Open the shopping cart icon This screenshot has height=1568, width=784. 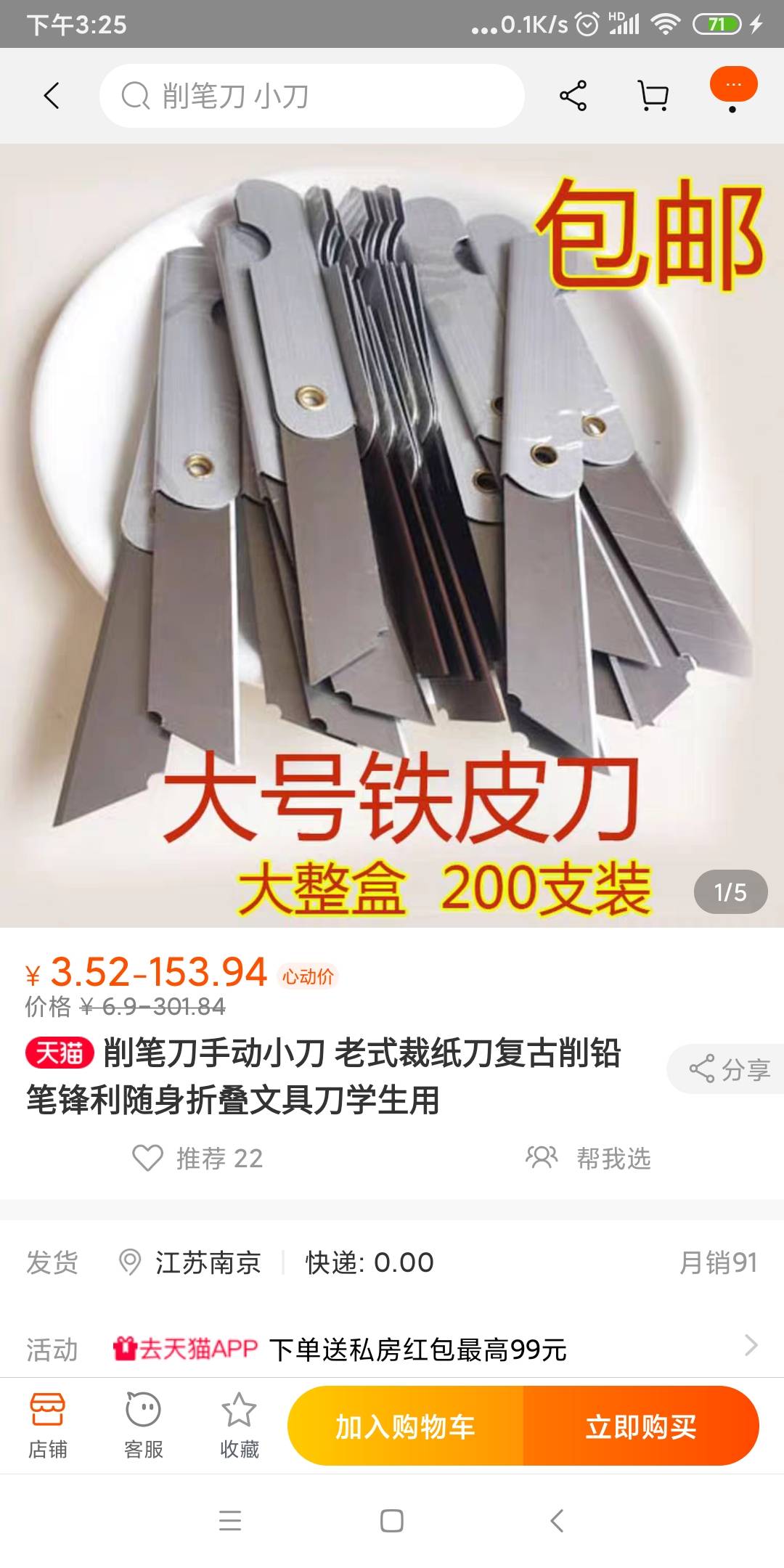click(653, 96)
